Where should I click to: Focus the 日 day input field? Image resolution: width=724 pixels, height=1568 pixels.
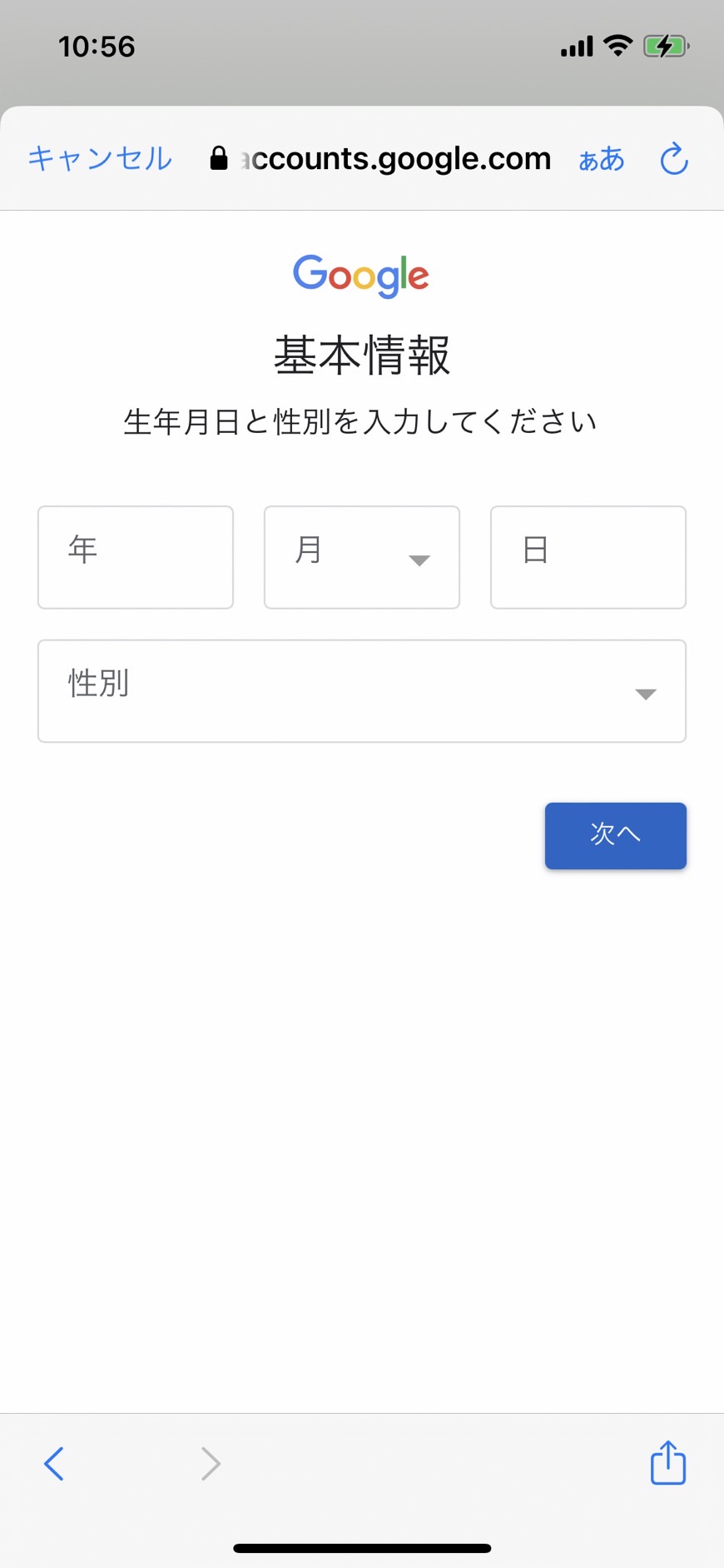[x=588, y=557]
